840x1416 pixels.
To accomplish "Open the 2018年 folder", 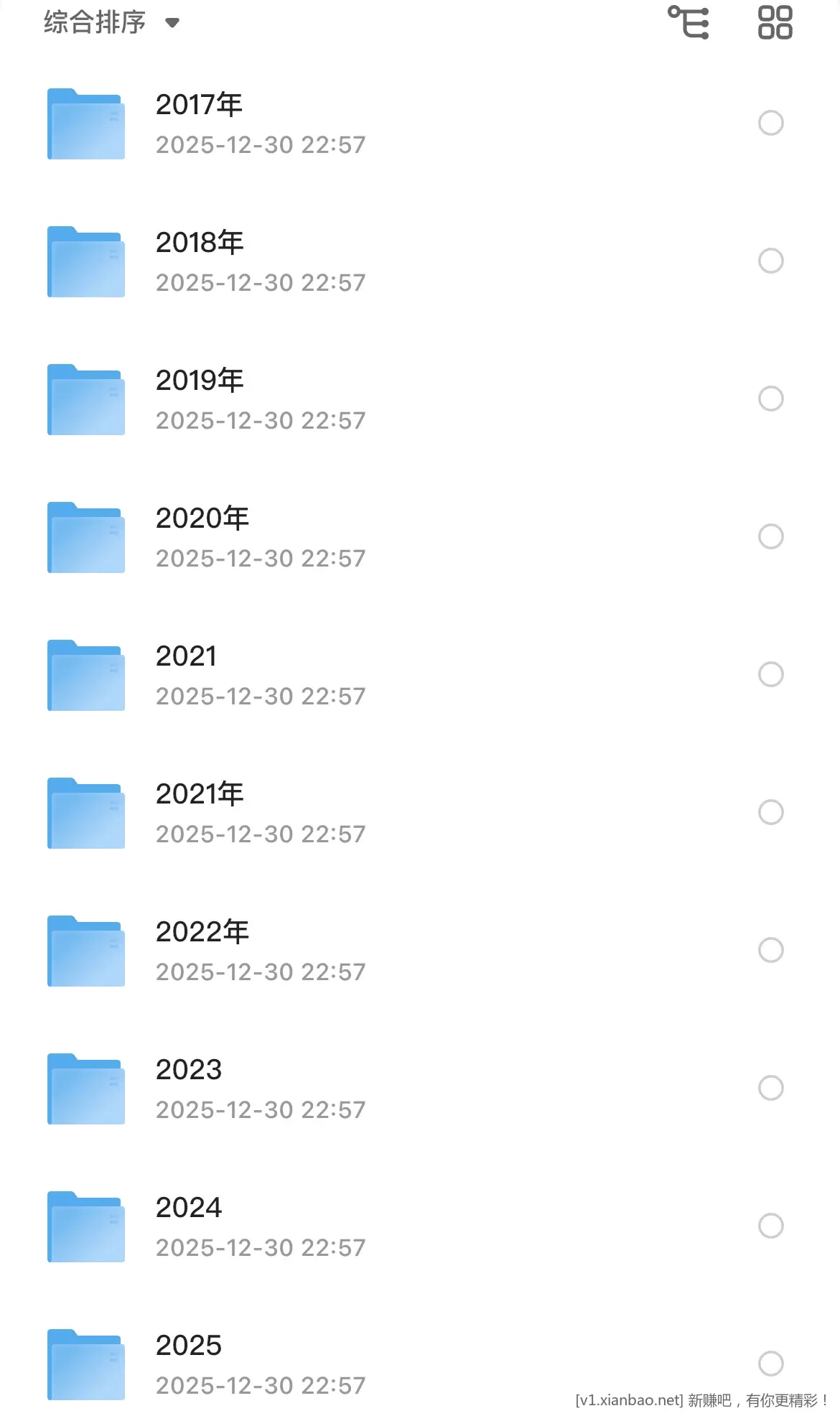I will [199, 243].
